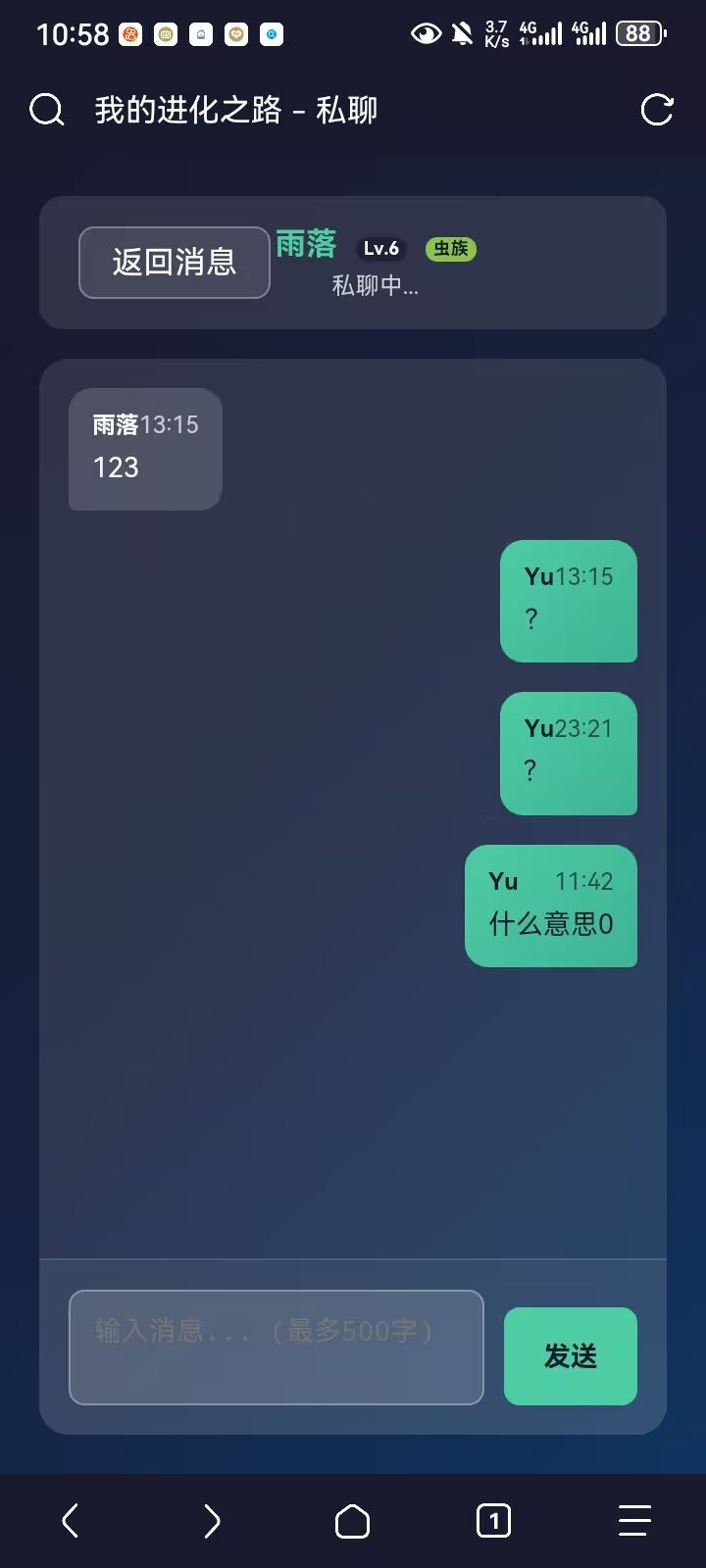Tap the 返回消息 button
Viewport: 706px width, 1568px height.
[x=175, y=263]
